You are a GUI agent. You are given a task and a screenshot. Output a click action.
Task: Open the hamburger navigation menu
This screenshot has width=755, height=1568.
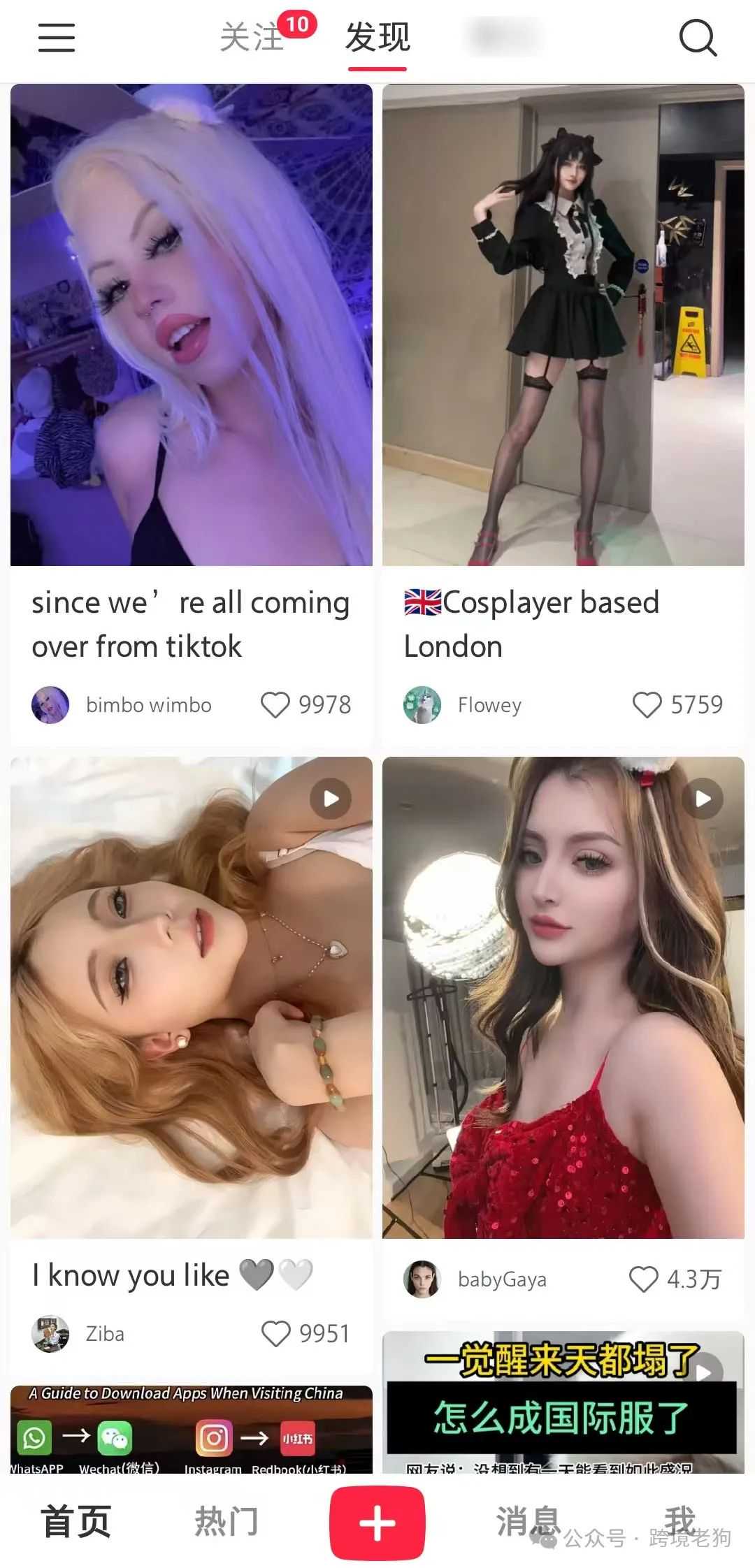56,40
